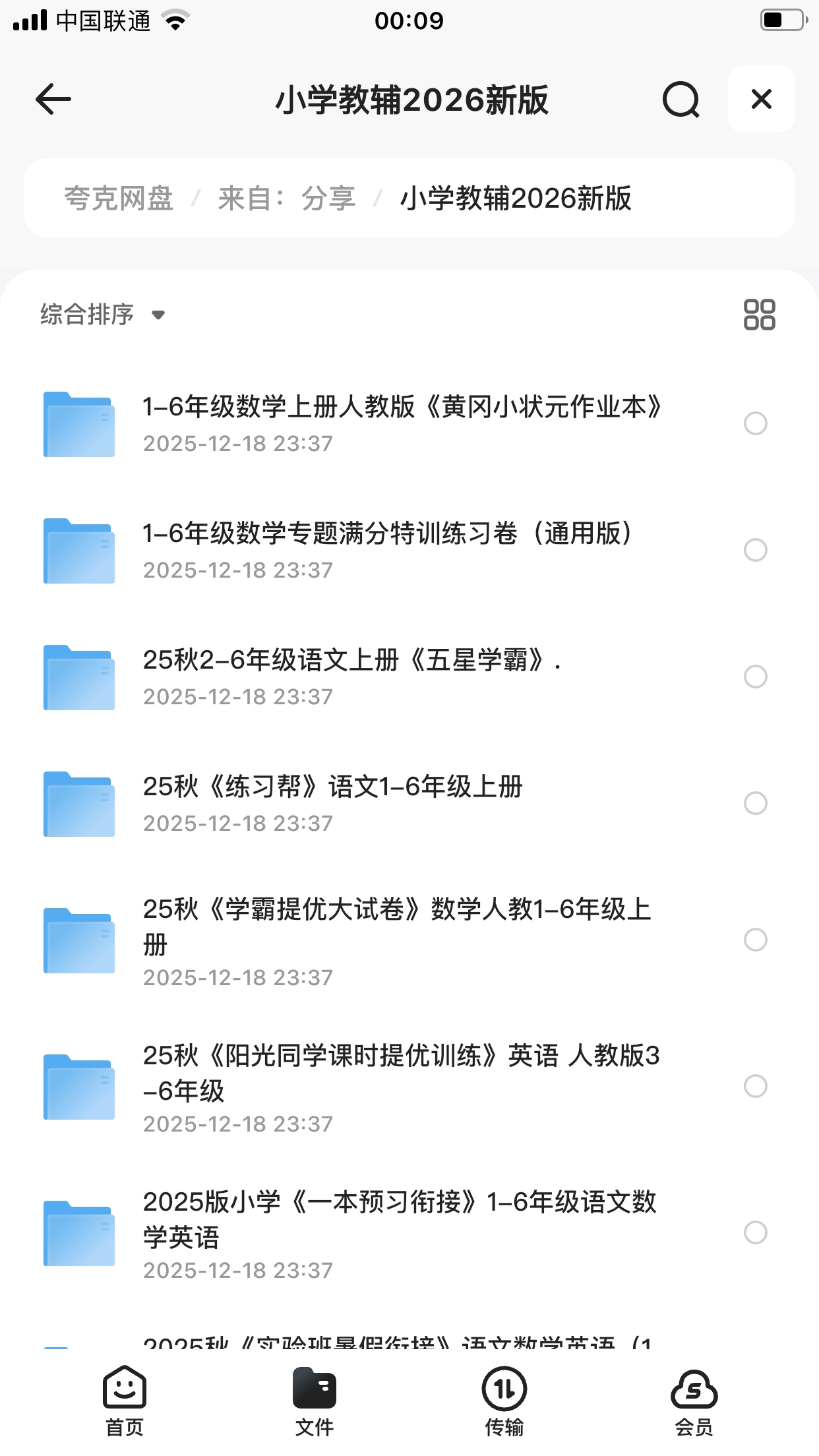Screen dimensions: 819x1456
Task: Check the circle beside 学霸提优大试卷
Action: point(755,940)
